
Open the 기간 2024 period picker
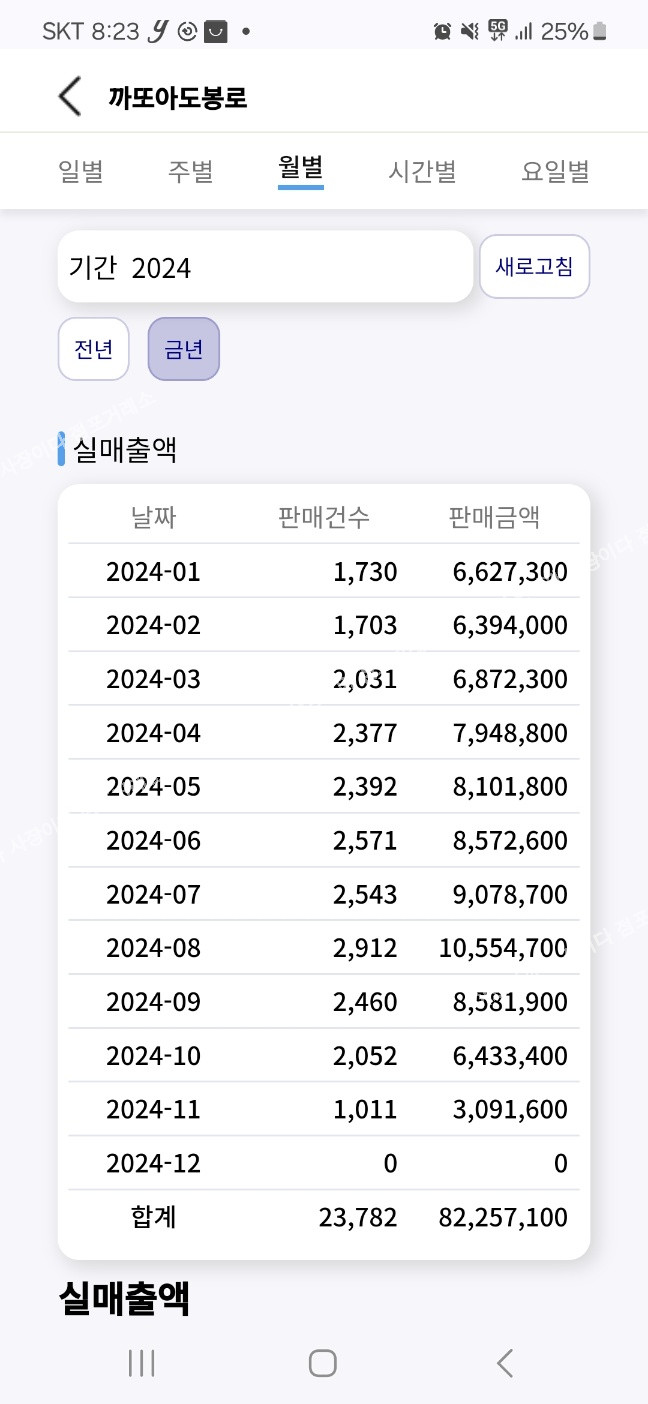(265, 267)
